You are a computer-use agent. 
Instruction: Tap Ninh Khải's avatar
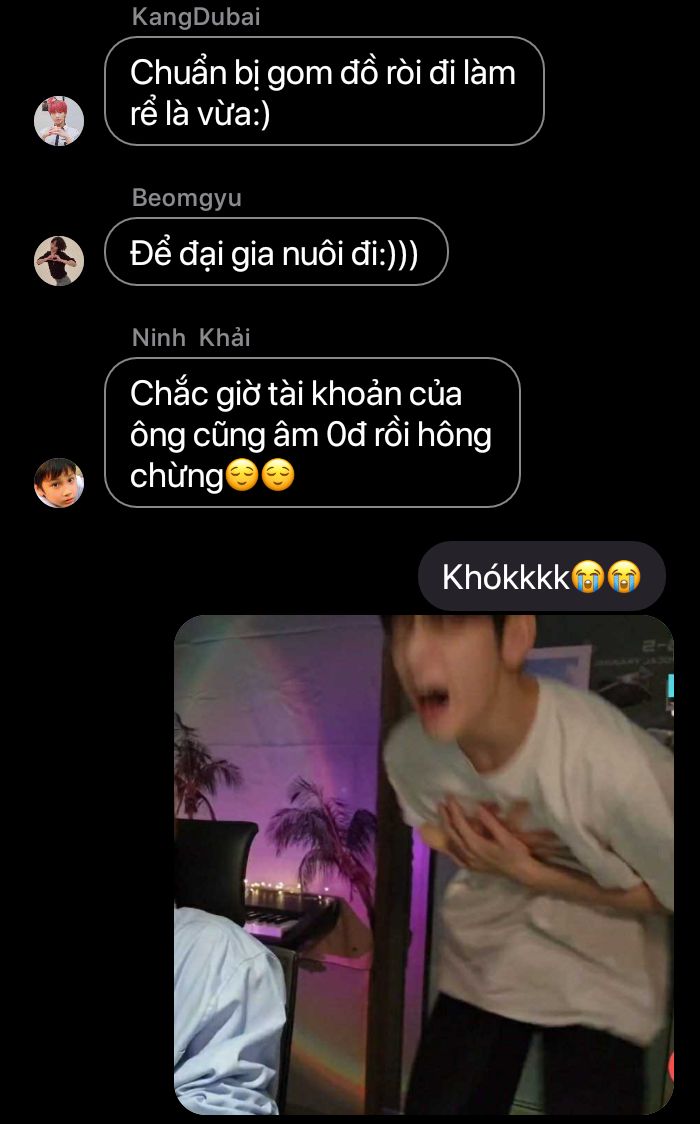[59, 483]
